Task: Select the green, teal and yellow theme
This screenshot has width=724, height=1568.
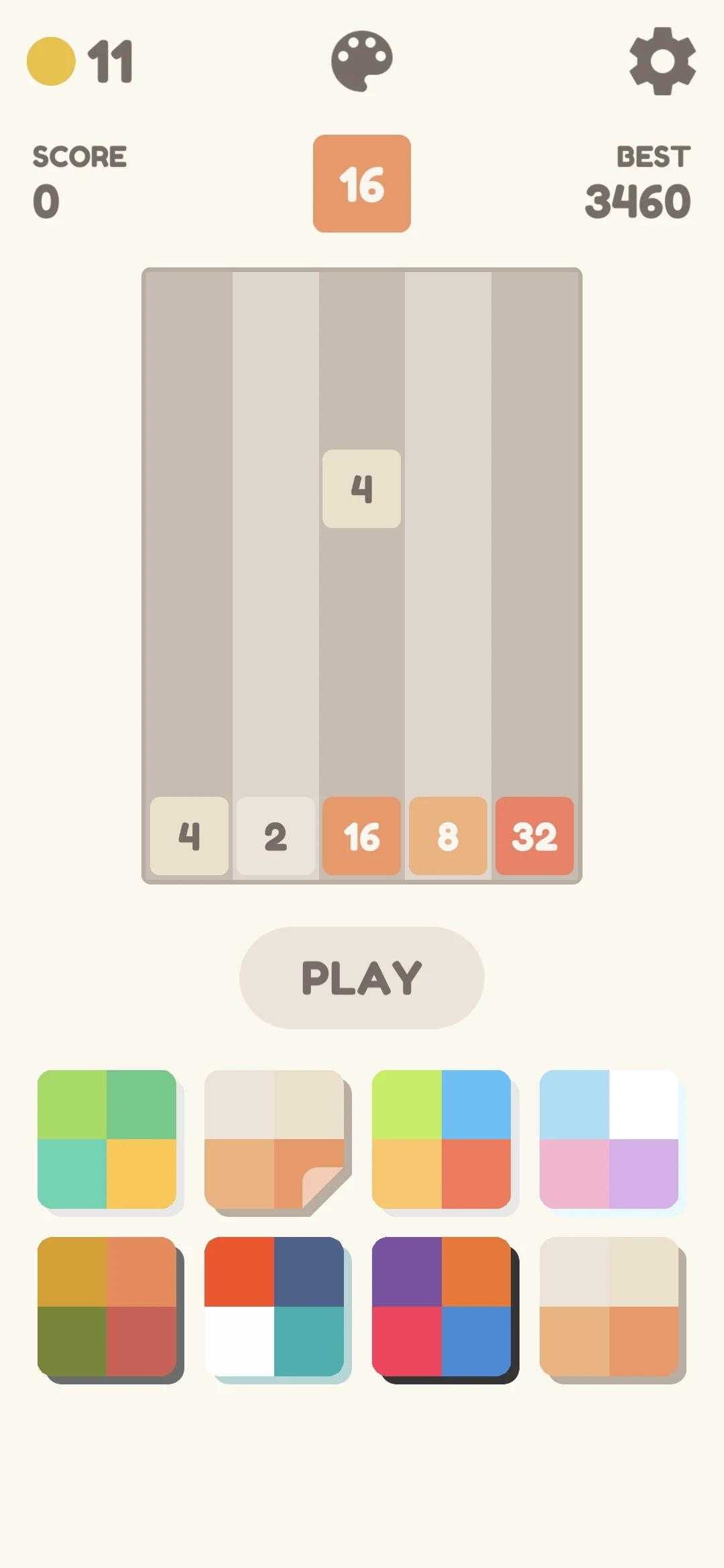Action: pos(107,1139)
